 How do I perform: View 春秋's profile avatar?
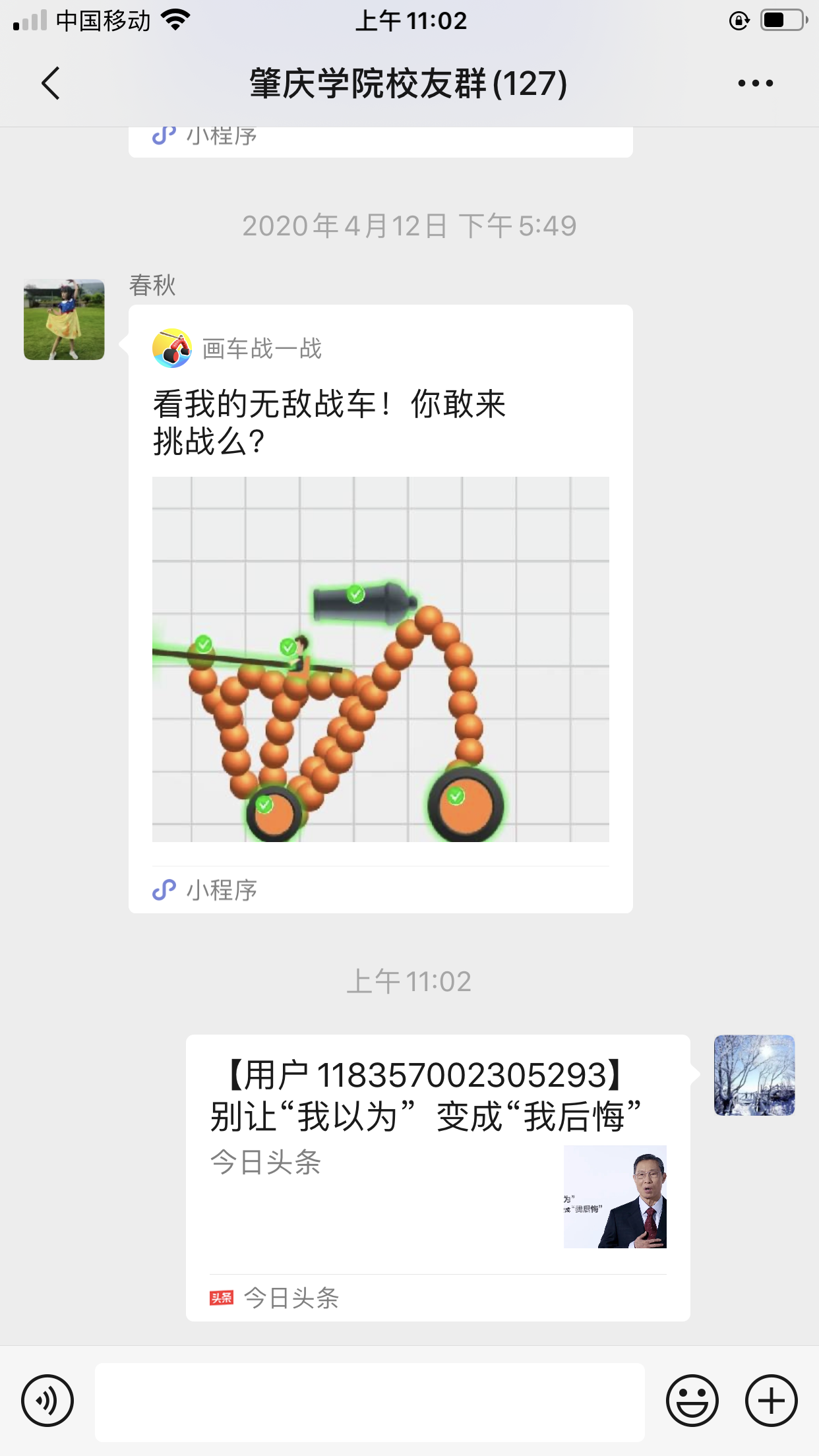point(64,319)
